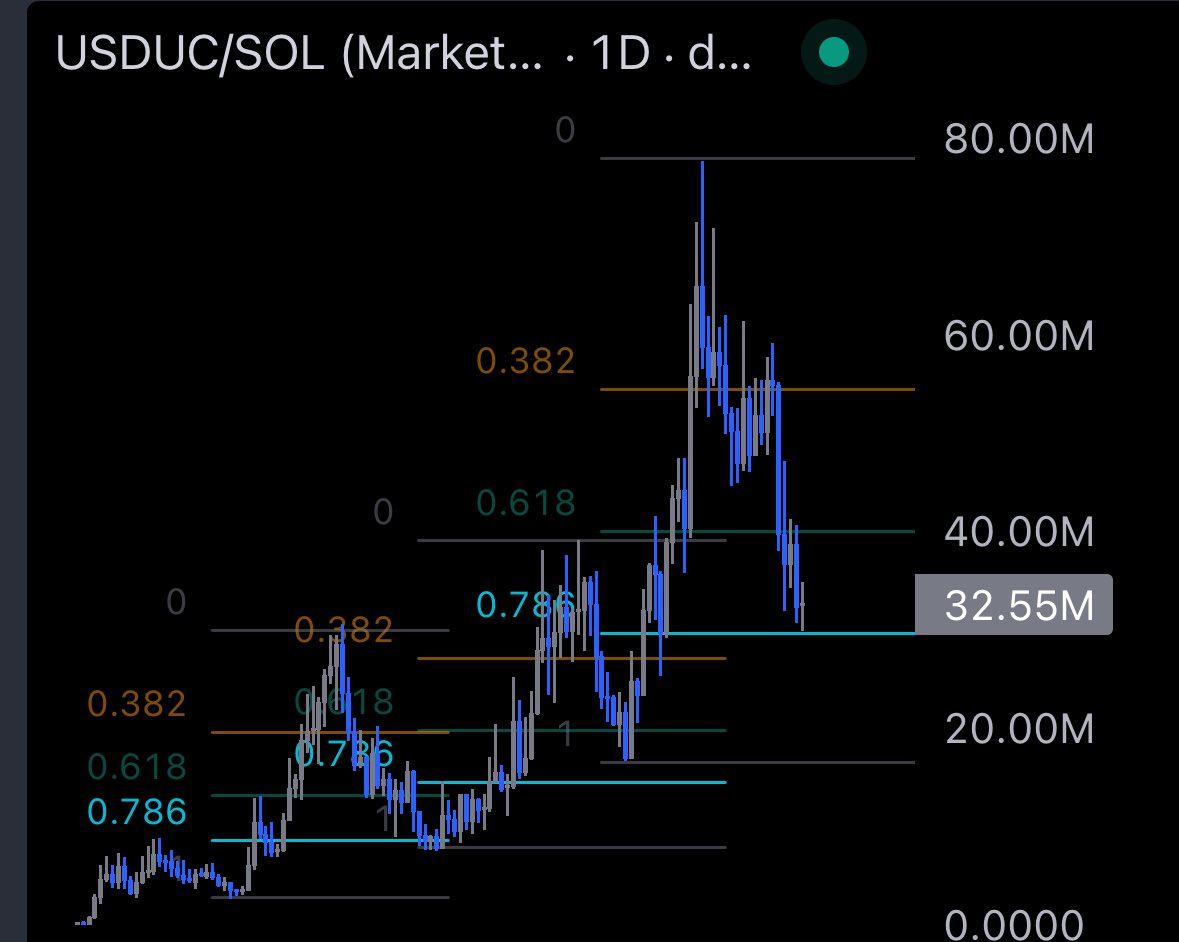This screenshot has width=1179, height=942.
Task: Open the green market status indicator
Action: (x=833, y=52)
